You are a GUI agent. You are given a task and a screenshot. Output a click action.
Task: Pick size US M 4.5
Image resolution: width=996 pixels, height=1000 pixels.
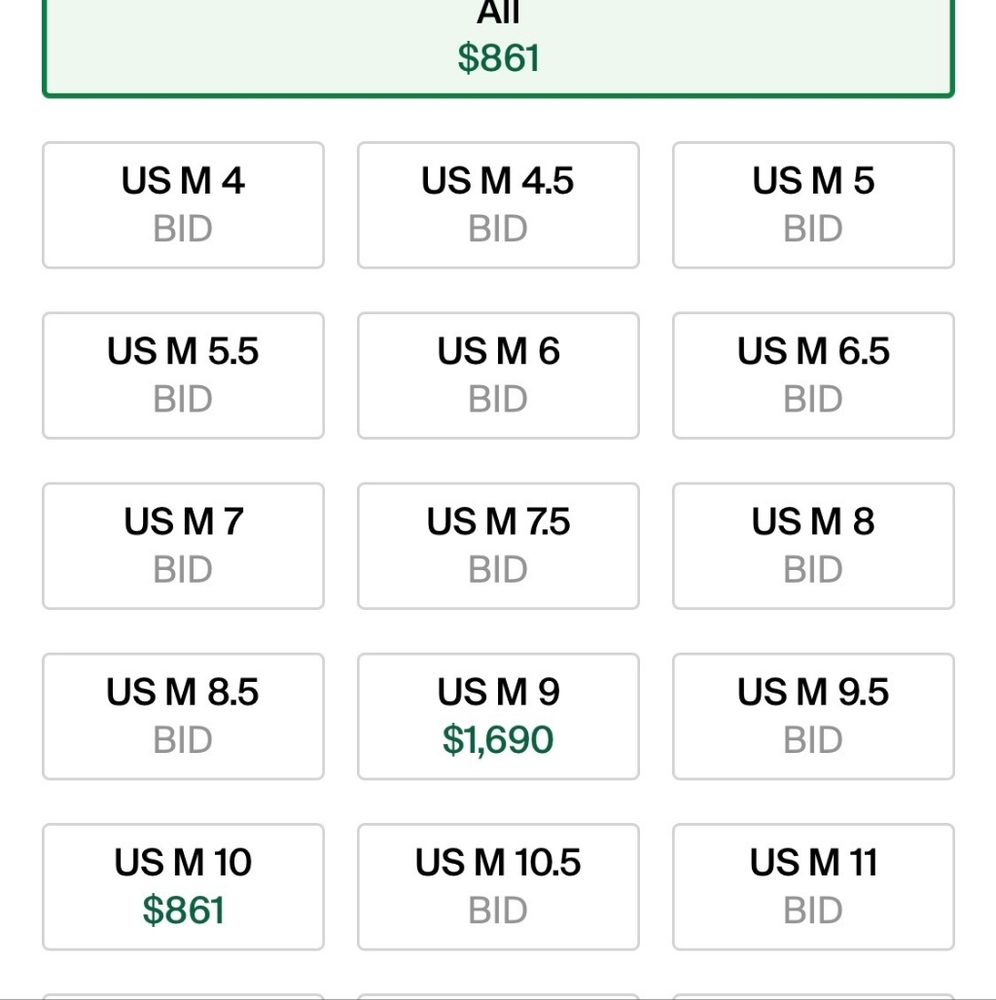(x=498, y=205)
